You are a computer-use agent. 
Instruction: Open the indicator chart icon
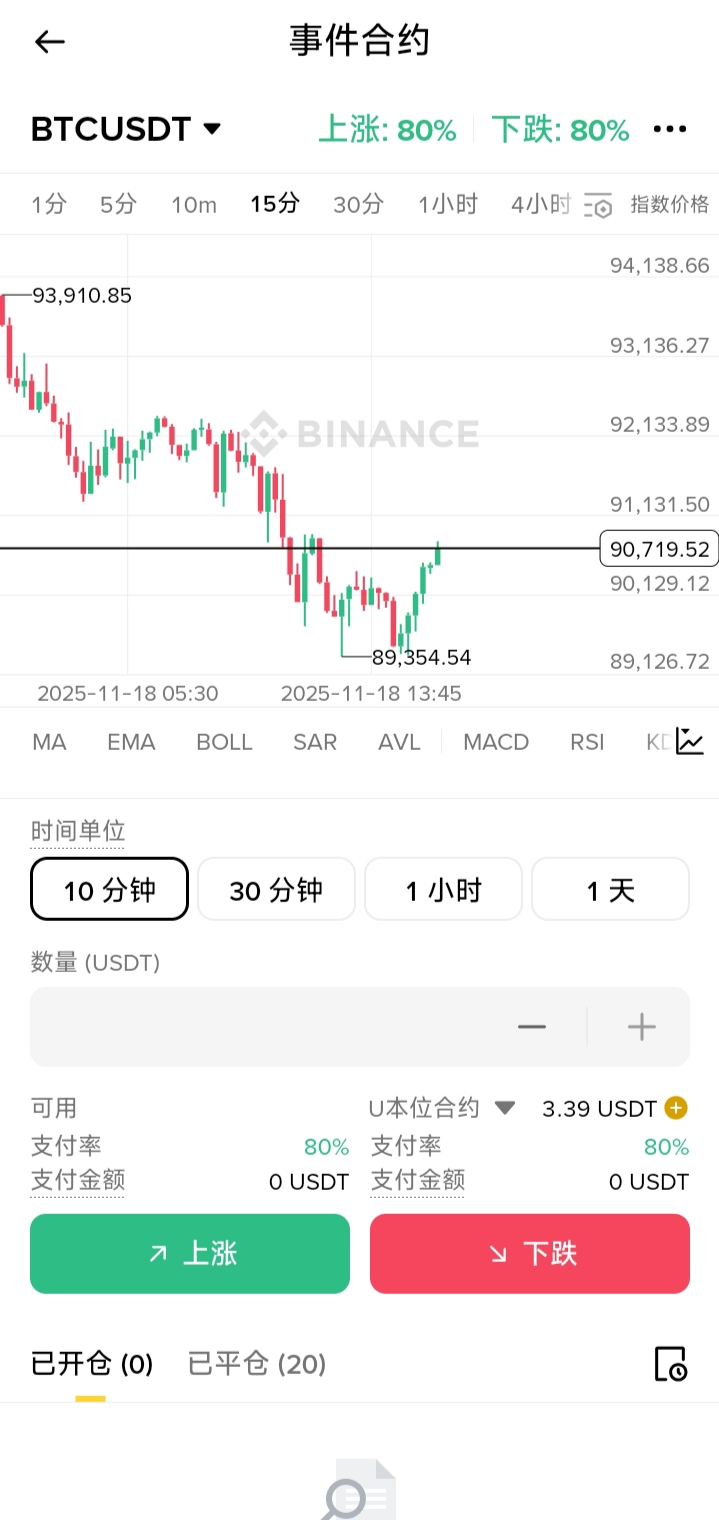click(690, 741)
